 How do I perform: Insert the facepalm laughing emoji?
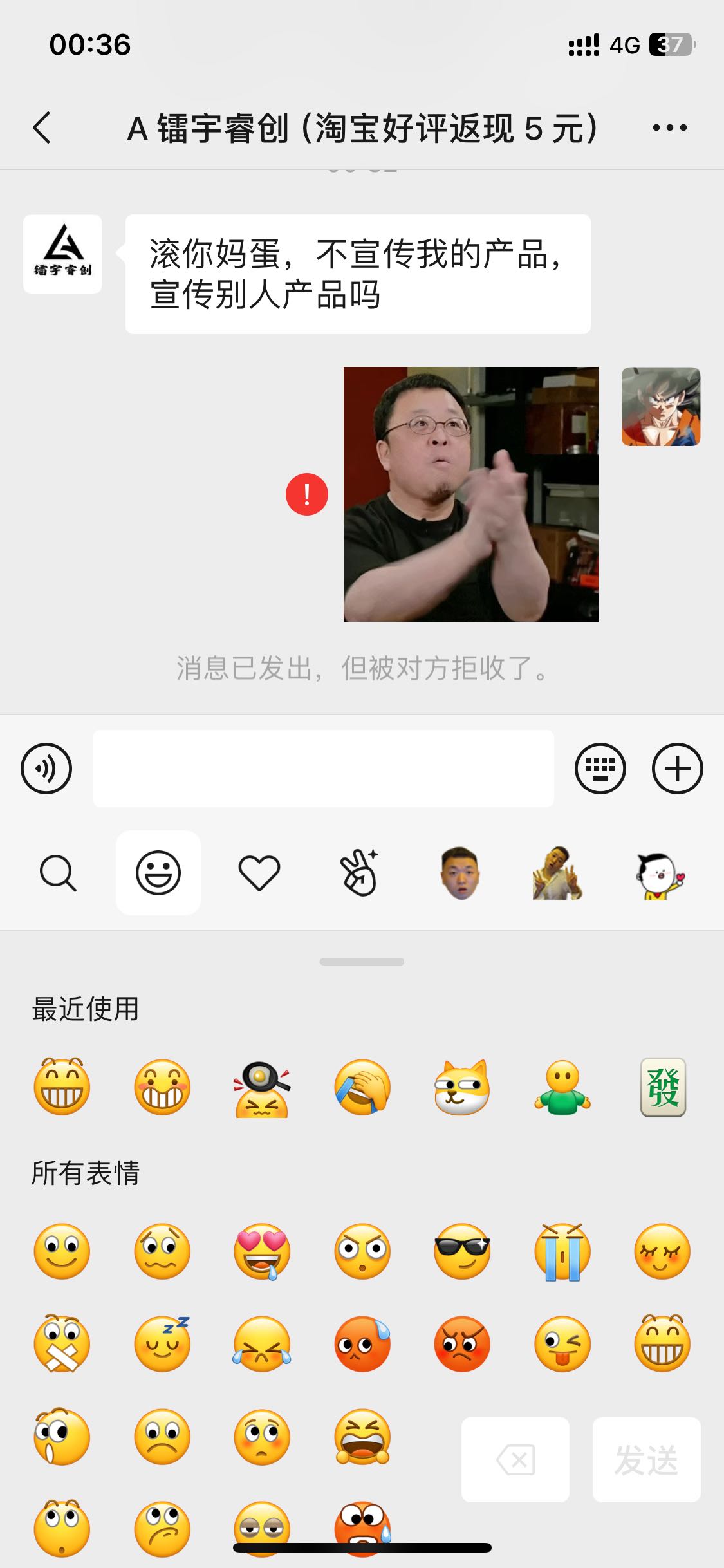pos(362,1087)
